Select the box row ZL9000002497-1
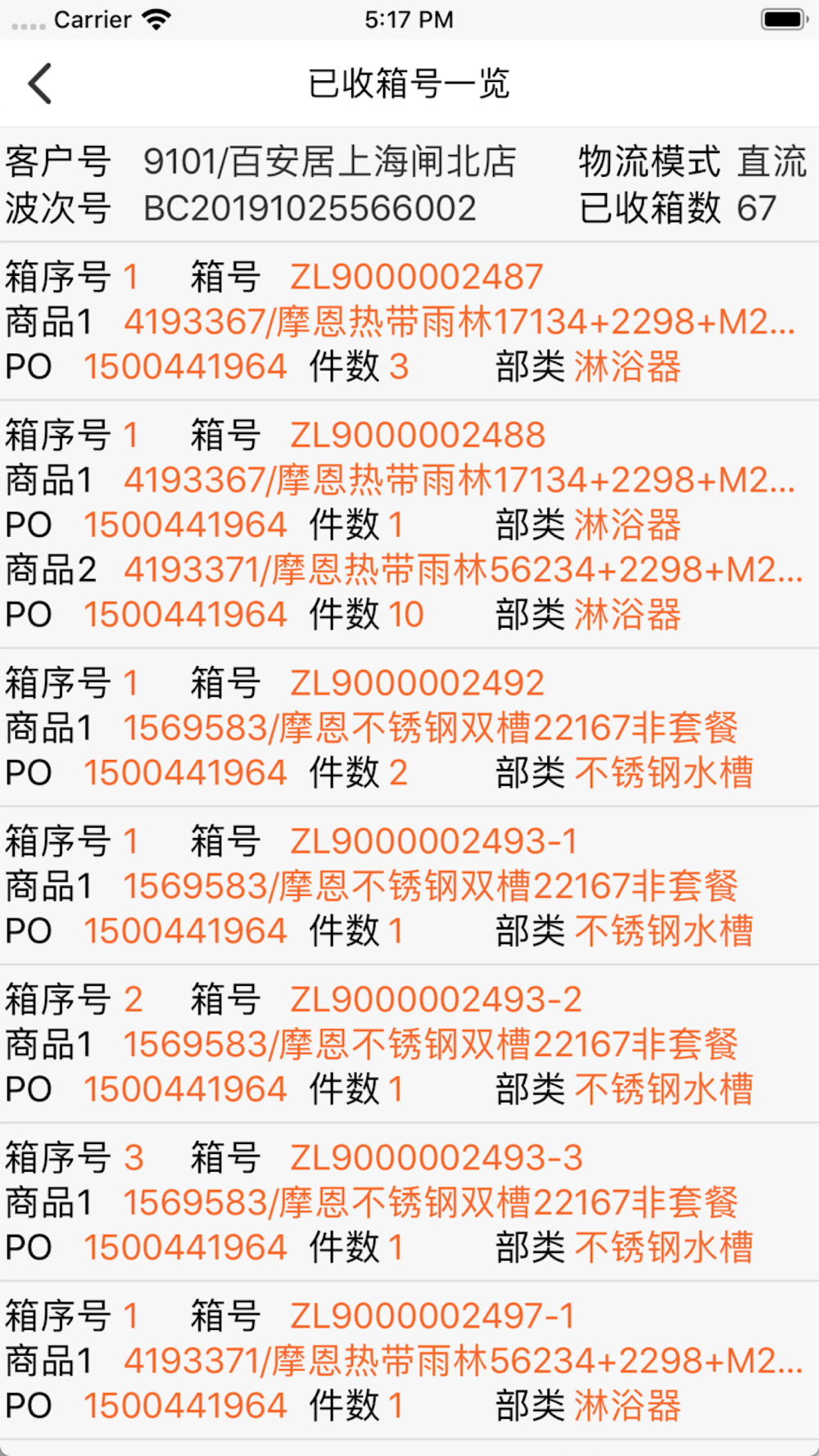819x1456 pixels. [x=409, y=1360]
